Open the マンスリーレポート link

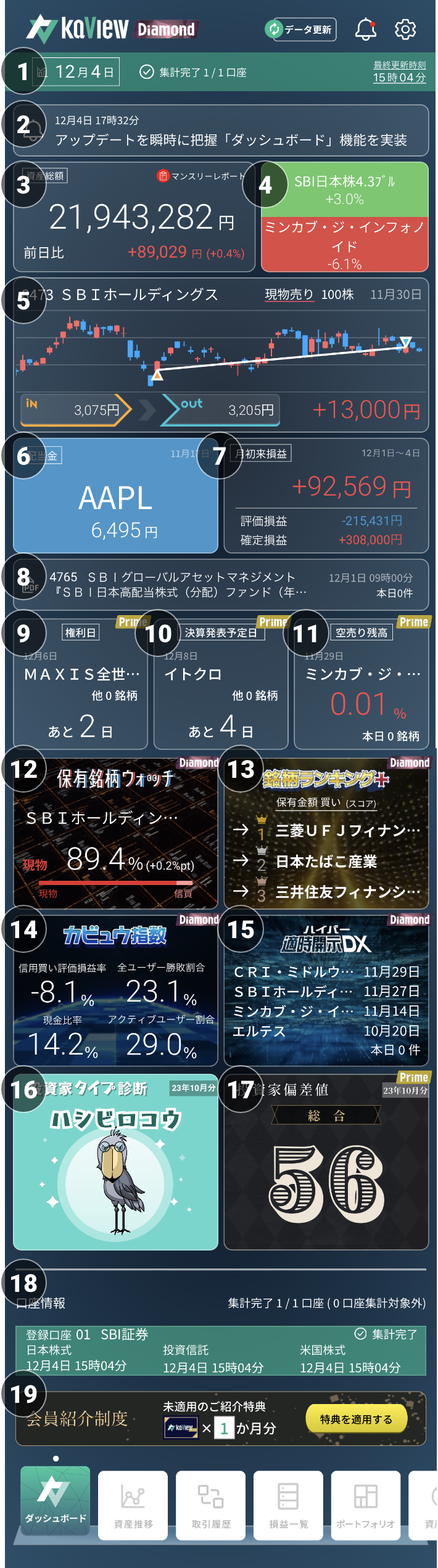202,176
